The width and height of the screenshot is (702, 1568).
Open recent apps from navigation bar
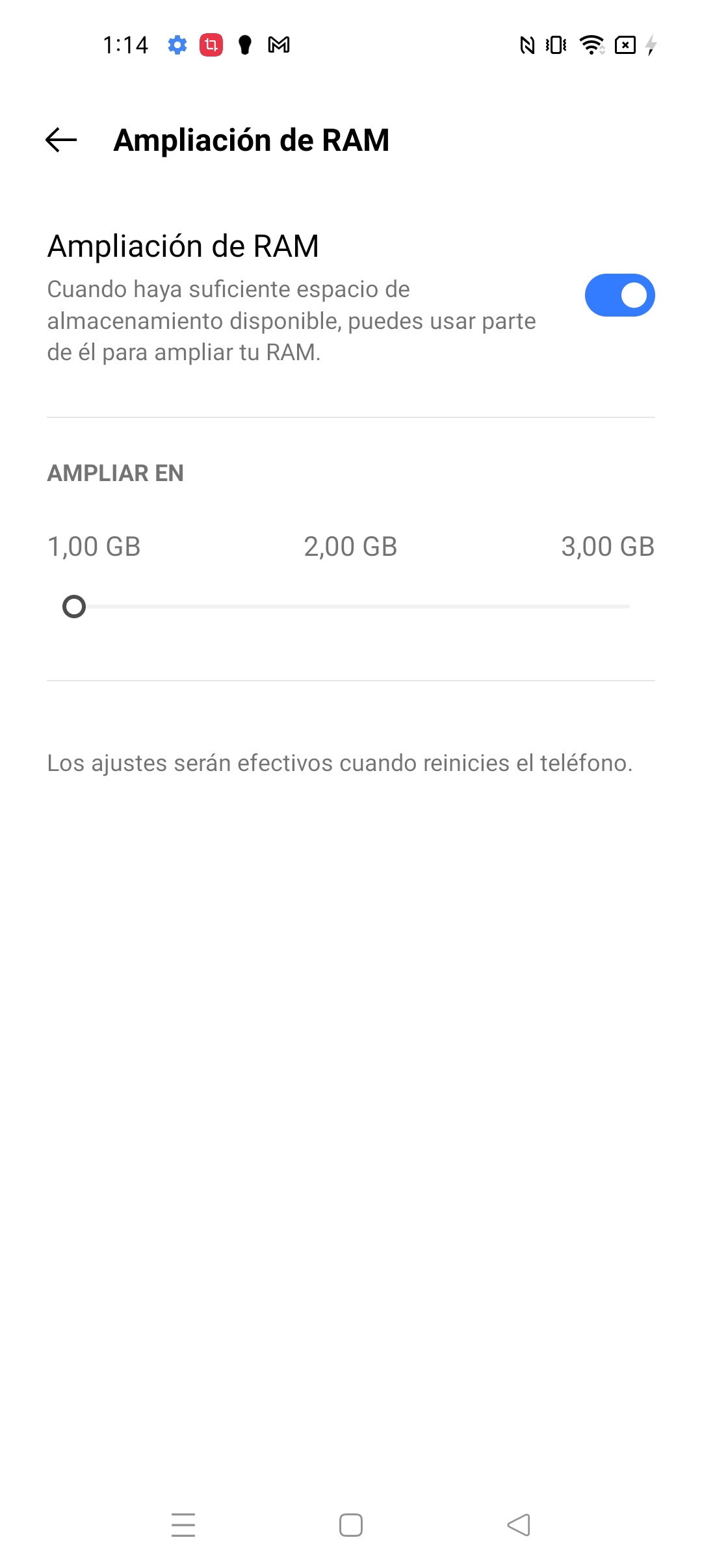183,1525
